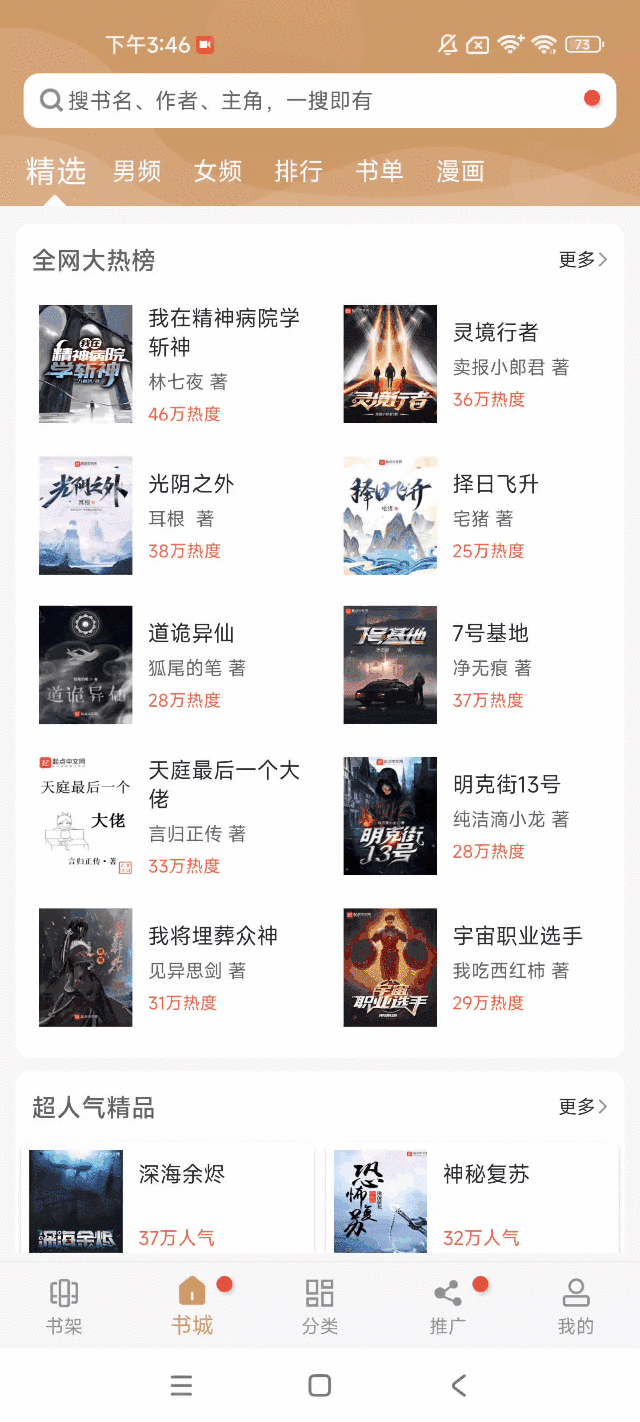Select the book 宇宙职业选手
Viewport: 640px width, 1422px height.
coord(517,937)
